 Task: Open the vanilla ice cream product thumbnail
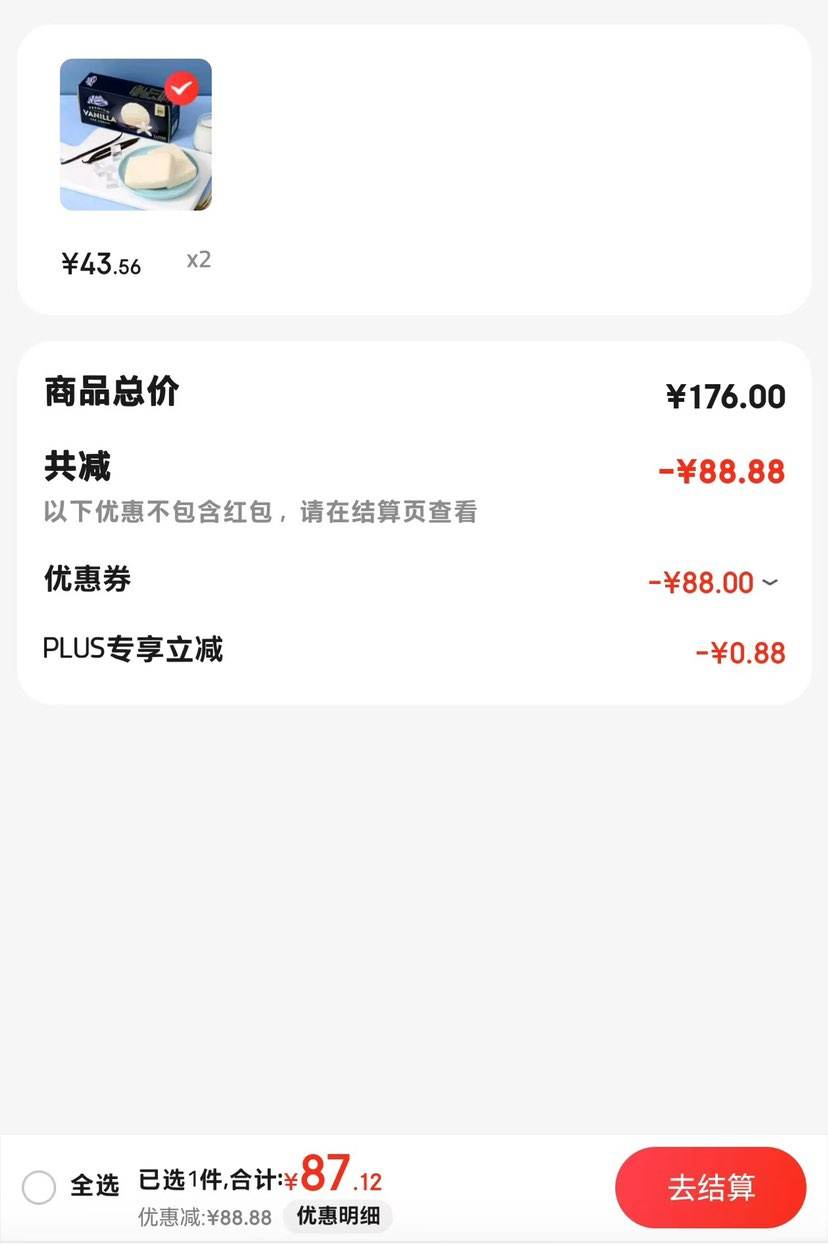135,135
